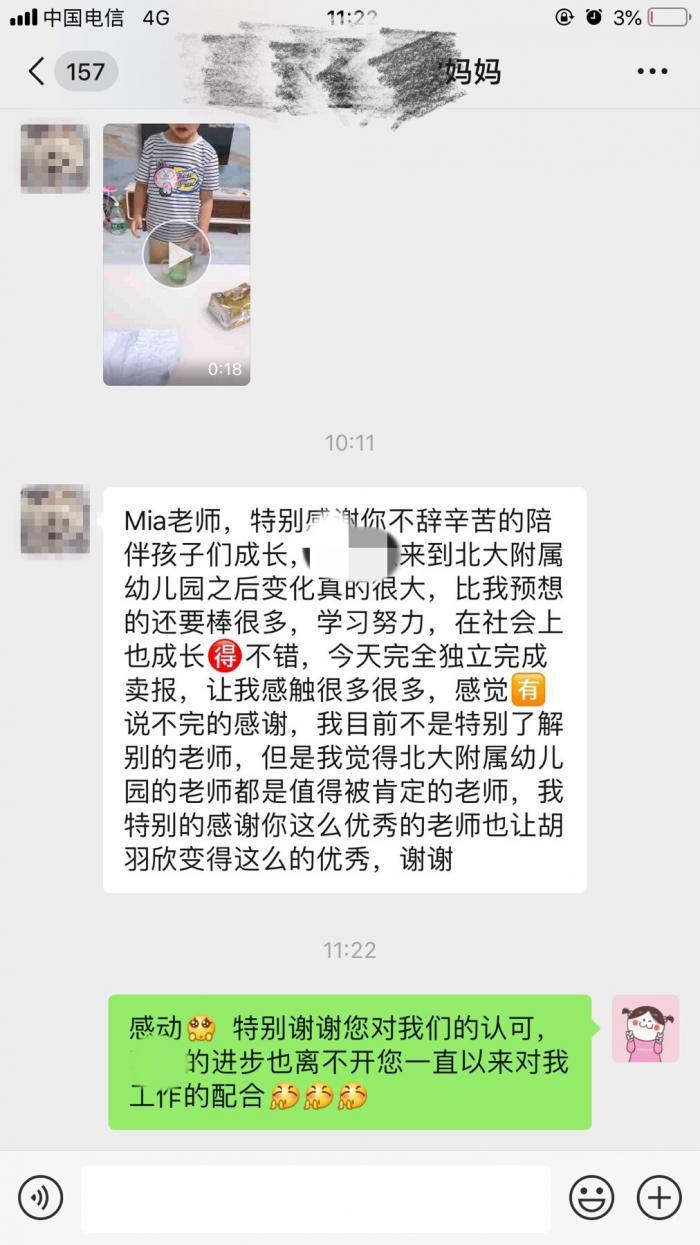The height and width of the screenshot is (1245, 700).
Task: Open sender's avatar beside the long text message
Action: click(55, 520)
